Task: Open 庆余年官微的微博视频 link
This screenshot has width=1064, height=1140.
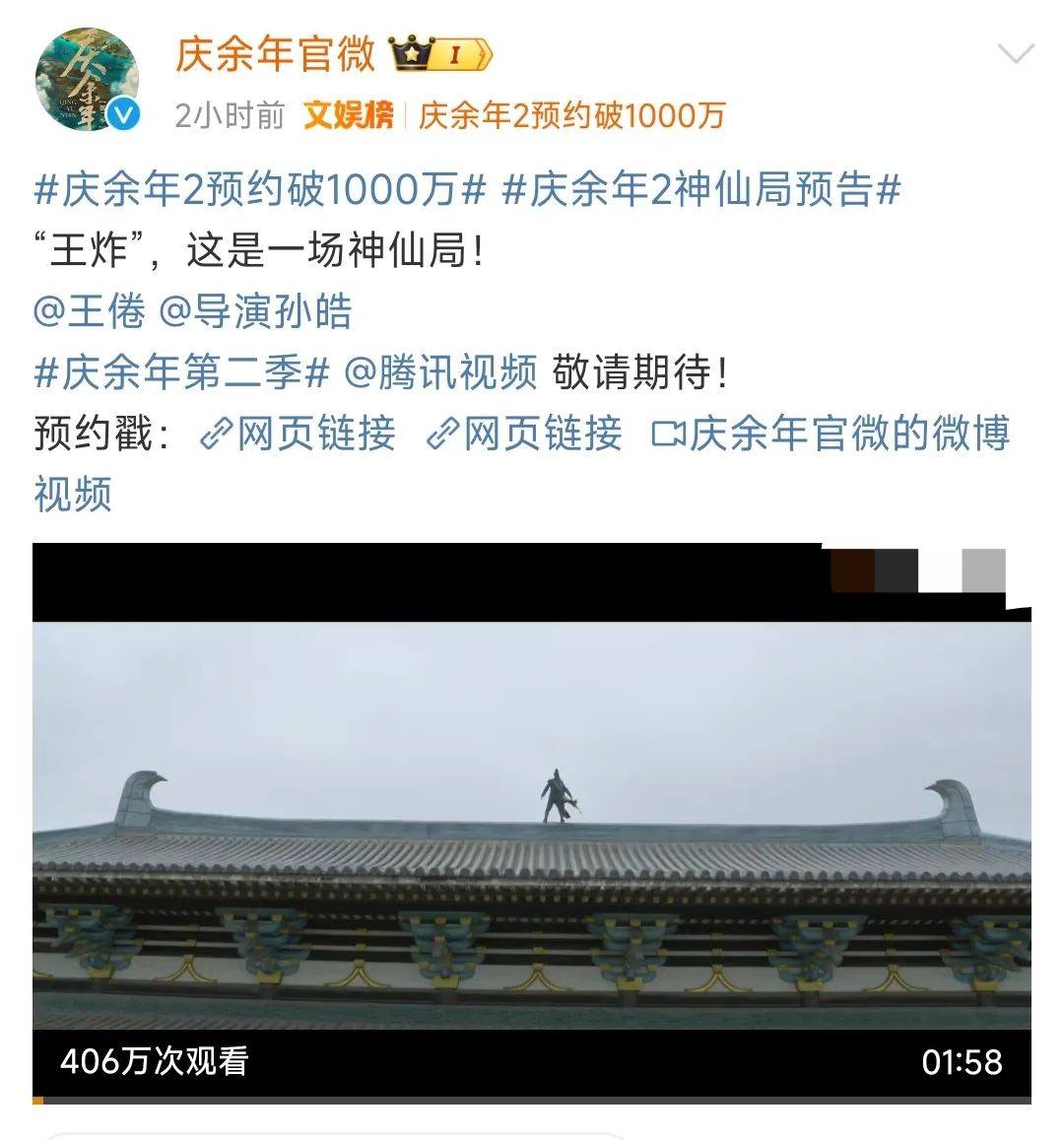Action: click(831, 434)
